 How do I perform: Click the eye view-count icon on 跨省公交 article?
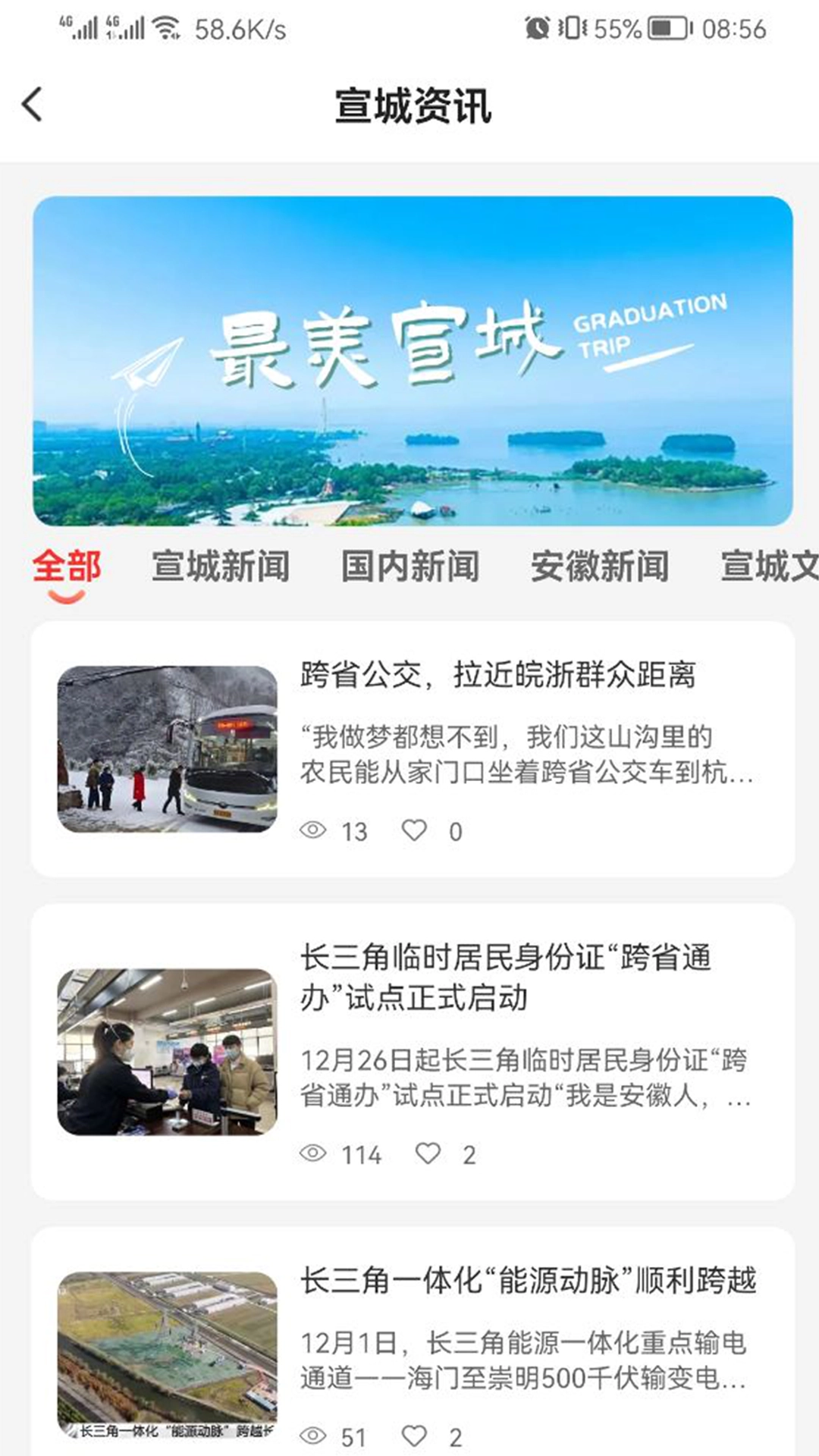click(313, 830)
